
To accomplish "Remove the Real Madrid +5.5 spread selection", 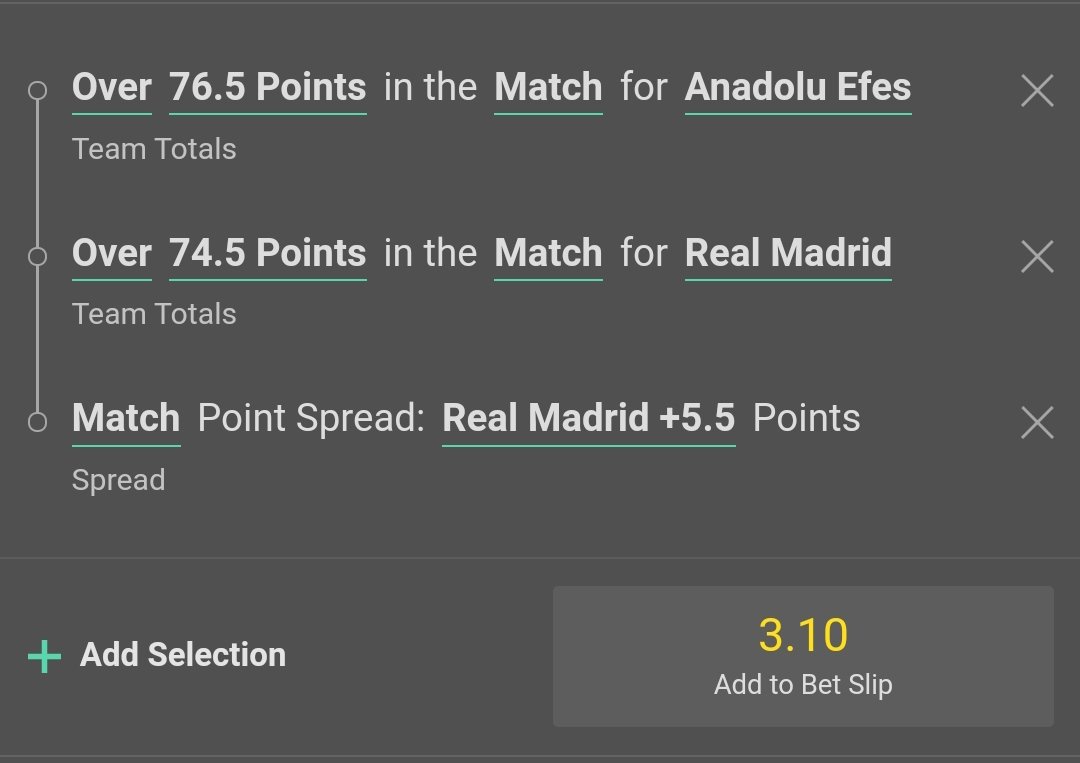I will click(x=1037, y=423).
